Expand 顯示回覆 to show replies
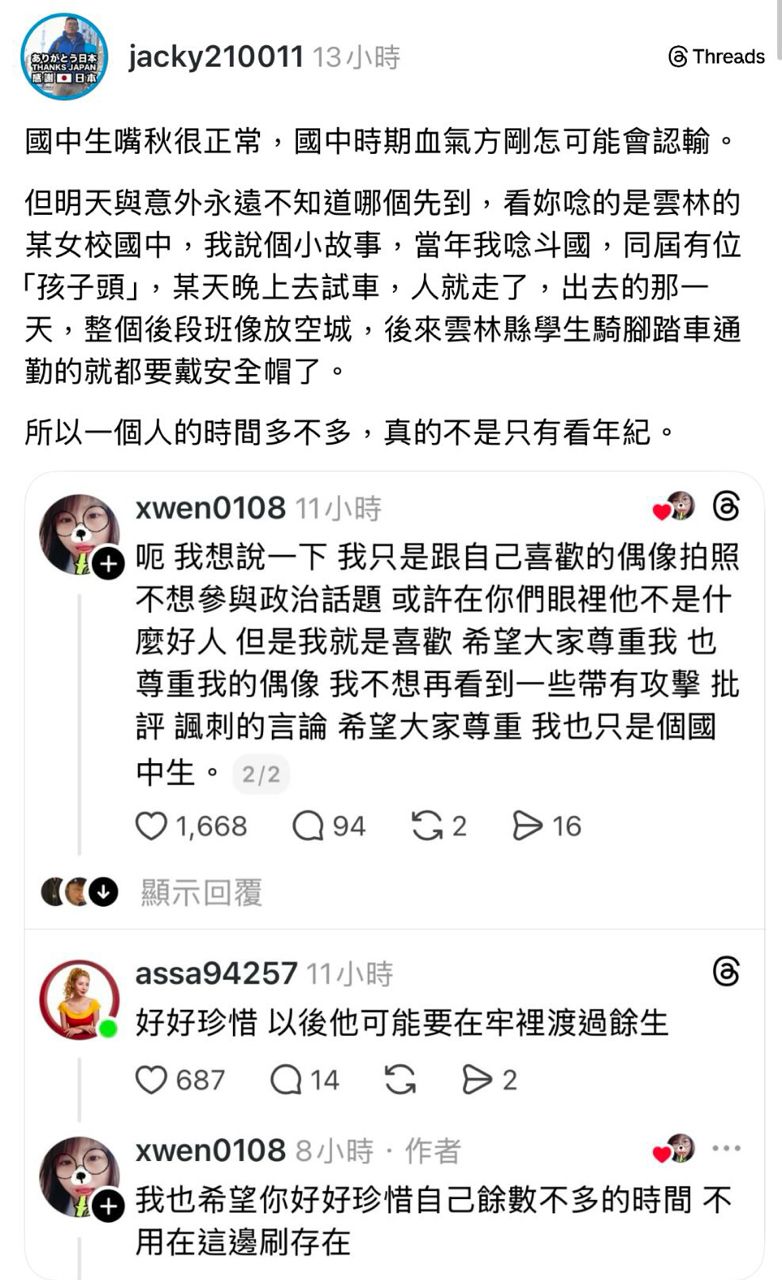The height and width of the screenshot is (1280, 782). (201, 891)
